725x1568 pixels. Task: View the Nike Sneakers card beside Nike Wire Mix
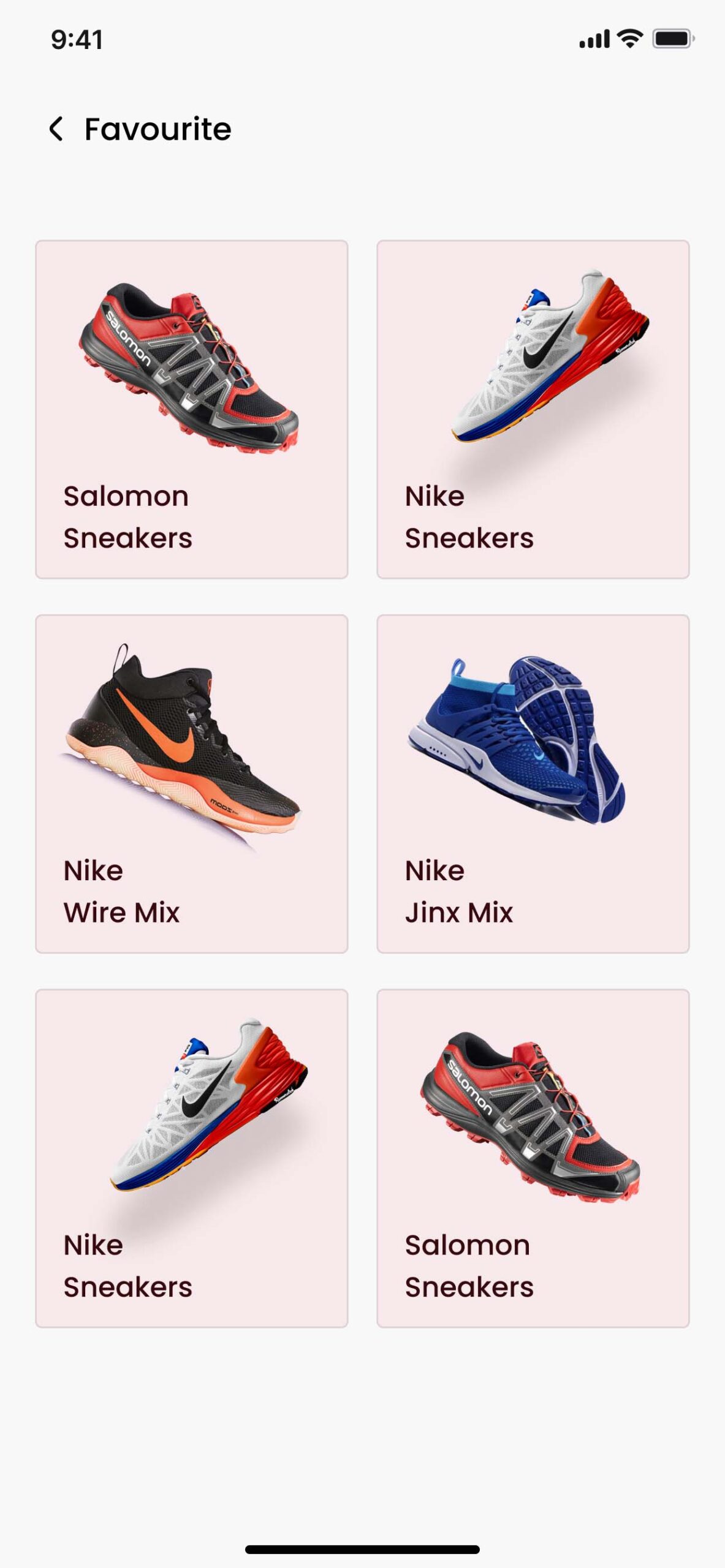[192, 1158]
